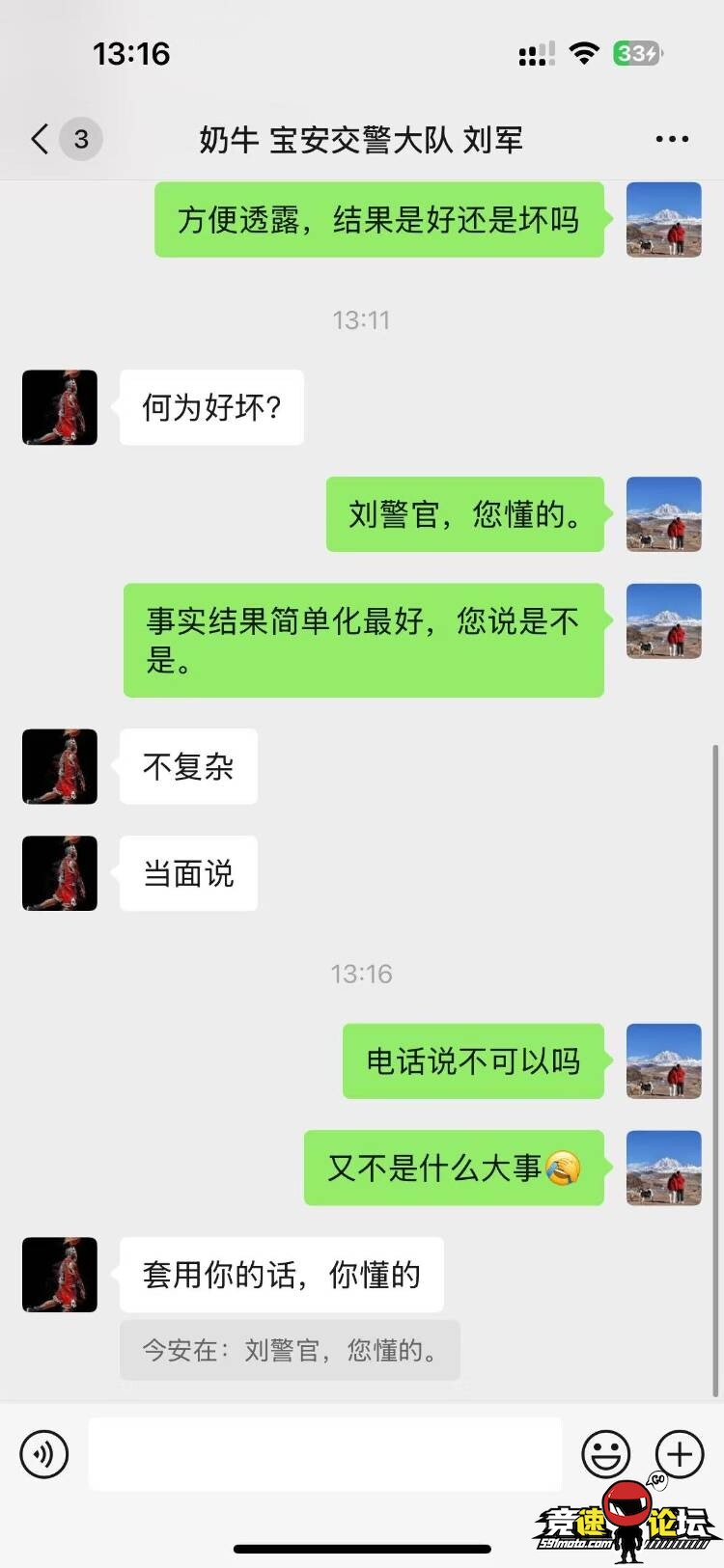Tap the quoted reply 今安在：刘警官，您懂的。
This screenshot has height=1568, width=724.
coord(290,1350)
